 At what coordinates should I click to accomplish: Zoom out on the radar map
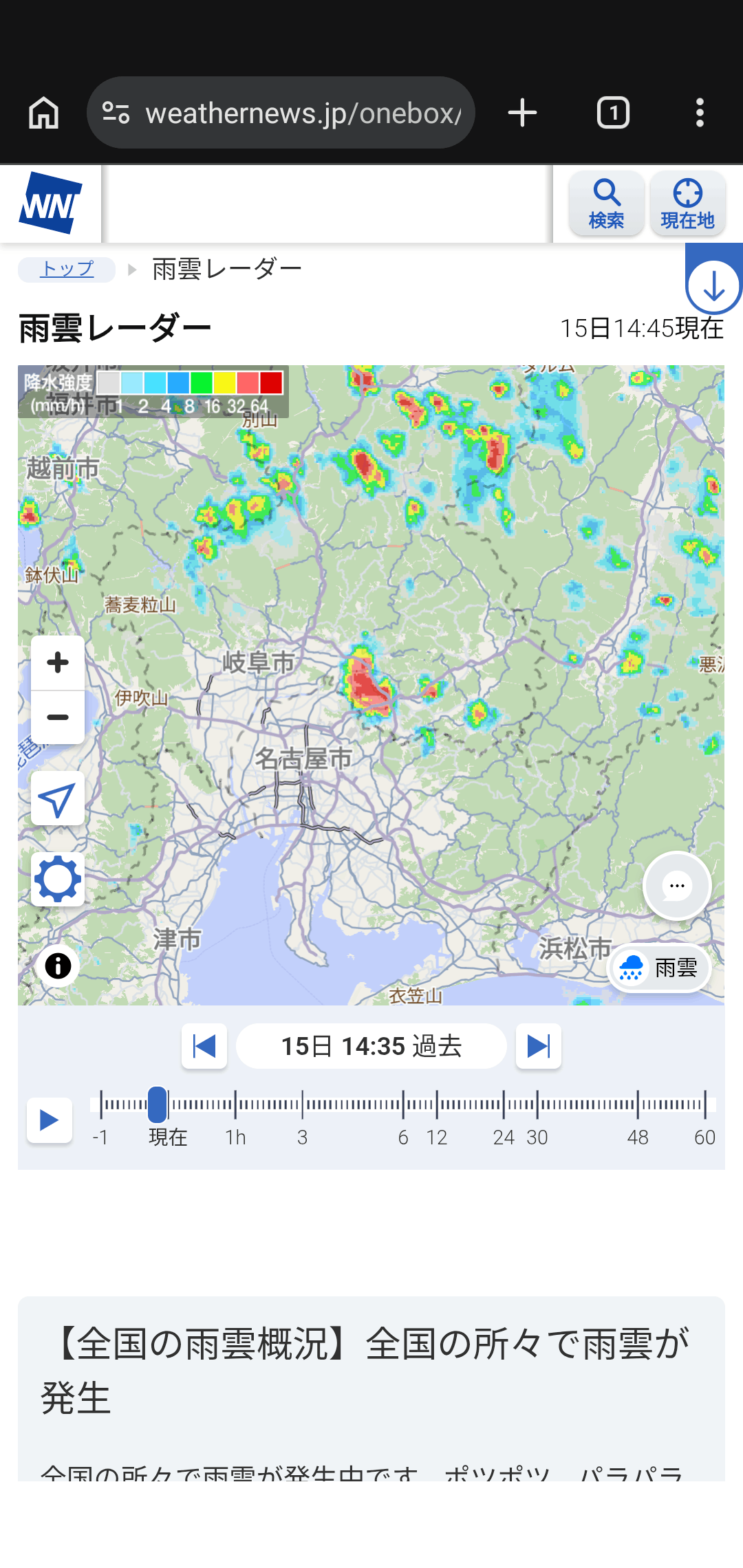click(x=58, y=717)
